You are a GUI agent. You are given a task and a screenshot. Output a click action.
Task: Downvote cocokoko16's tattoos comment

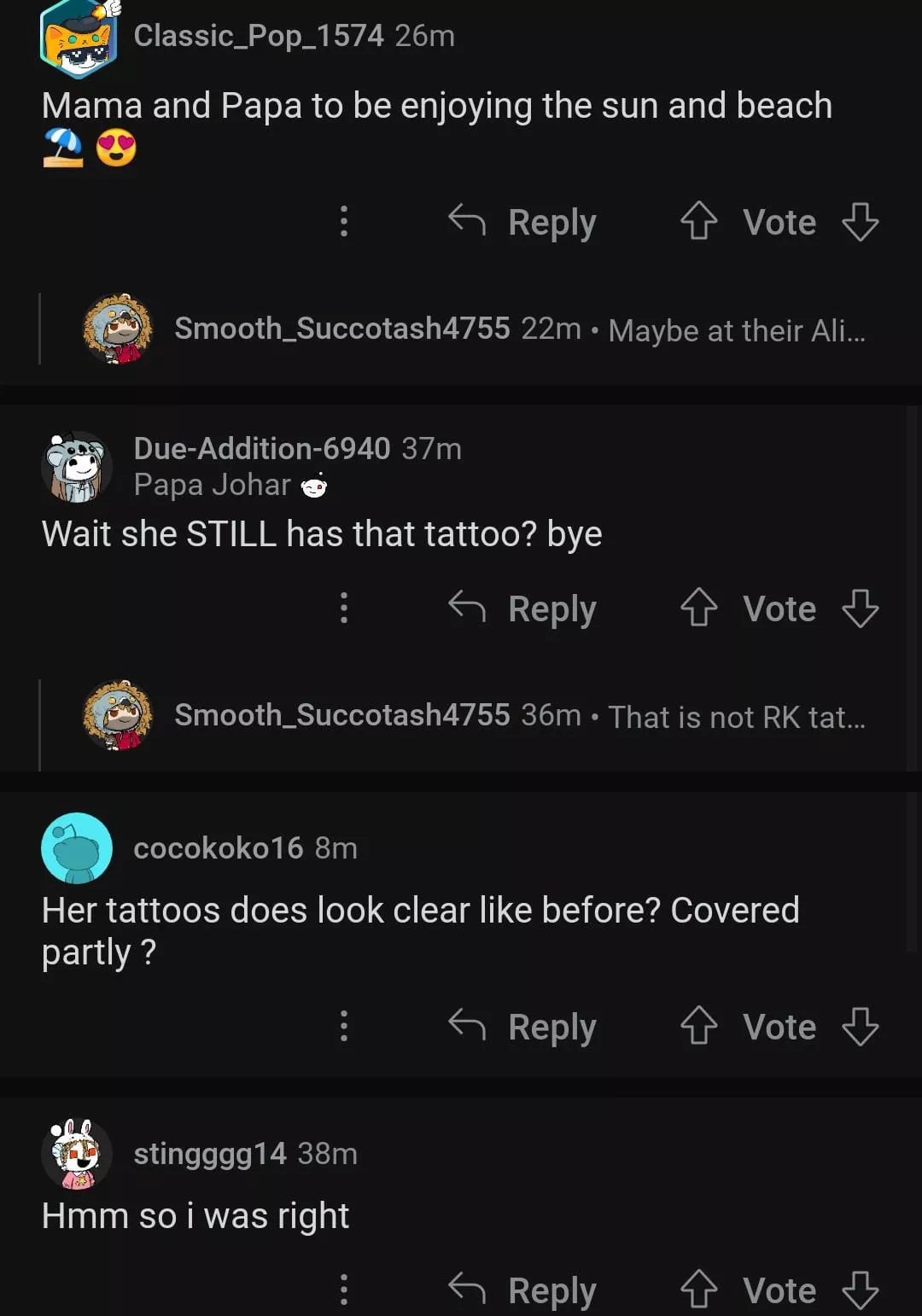(x=860, y=1027)
